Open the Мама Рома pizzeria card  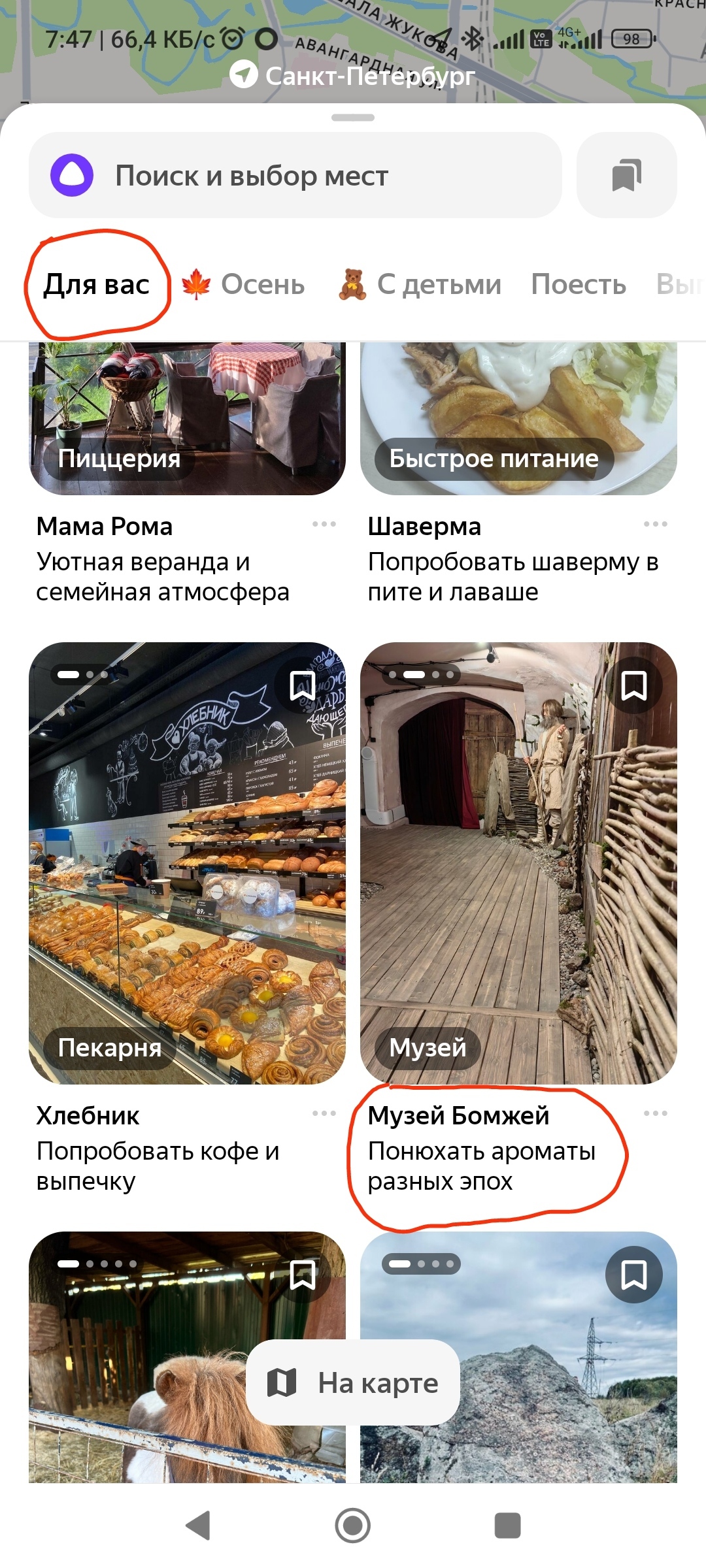tap(187, 418)
